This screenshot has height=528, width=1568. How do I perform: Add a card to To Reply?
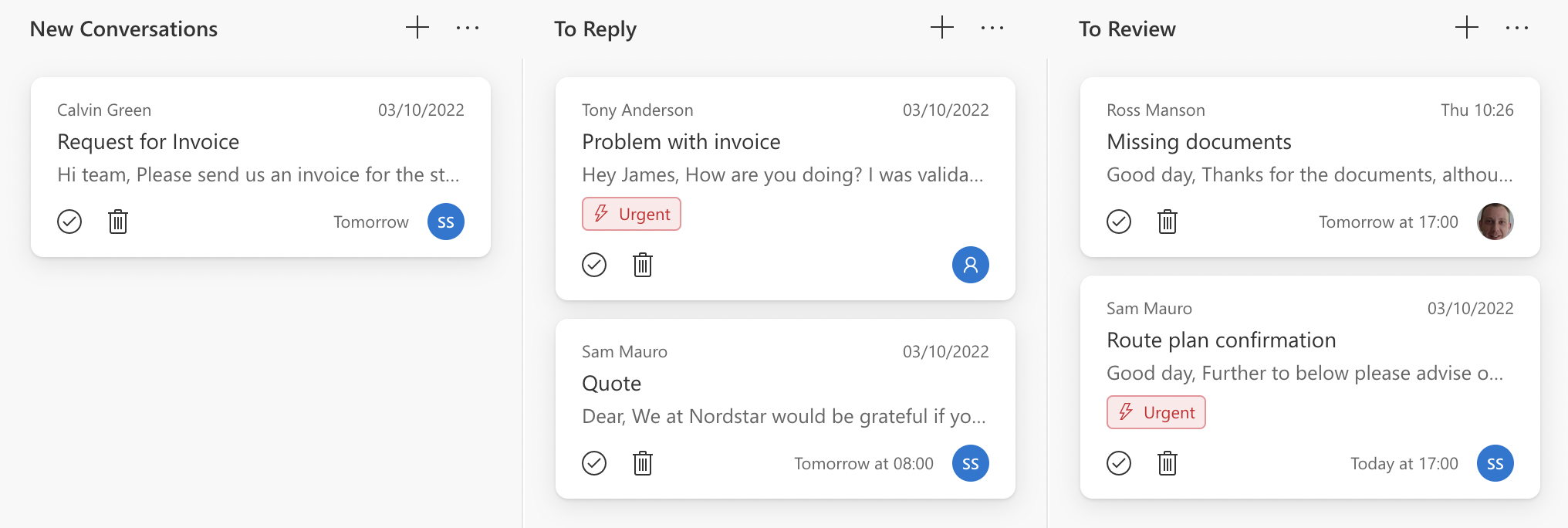point(942,28)
